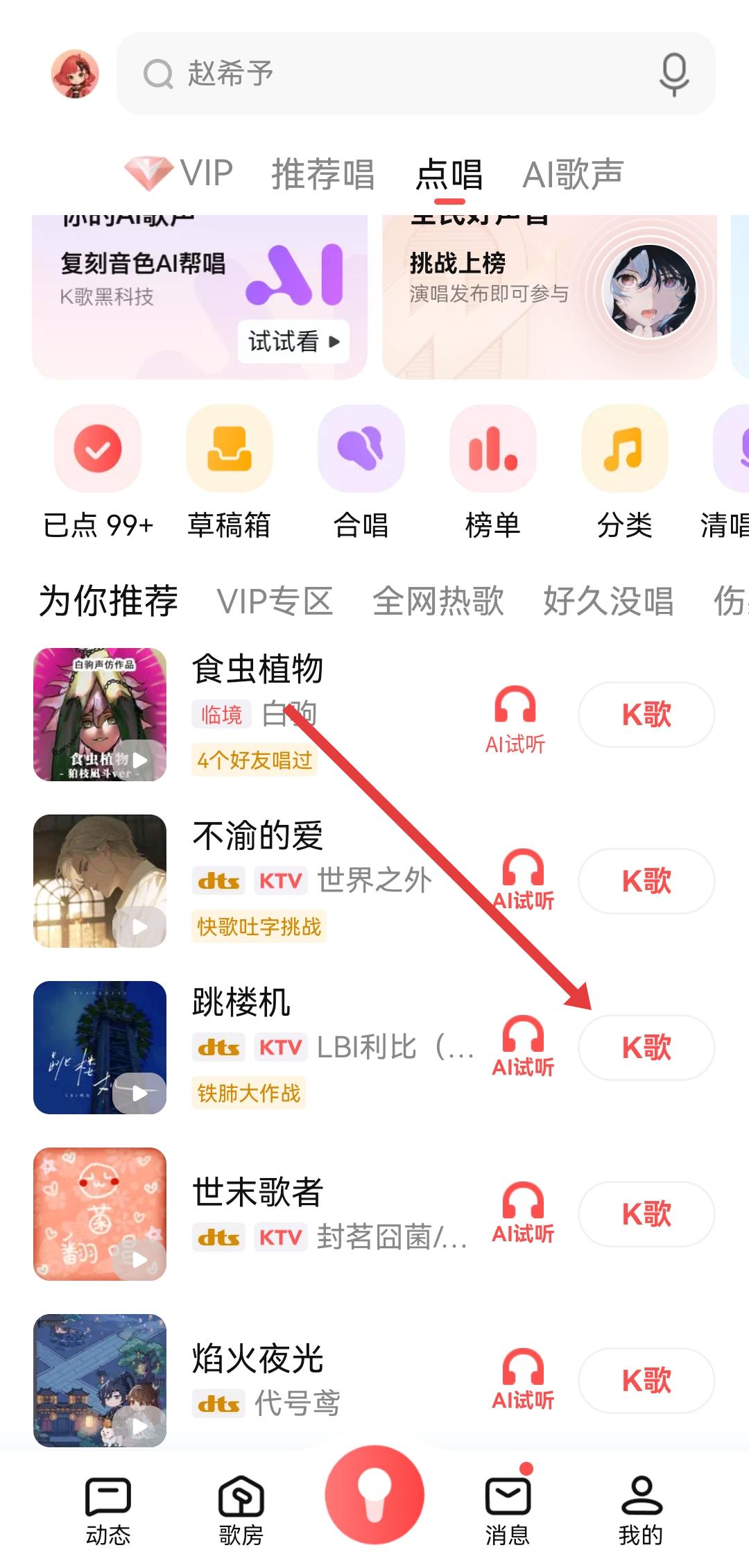Viewport: 749px width, 1568px height.
Task: Select the VIP专区 filter tab
Action: click(275, 601)
